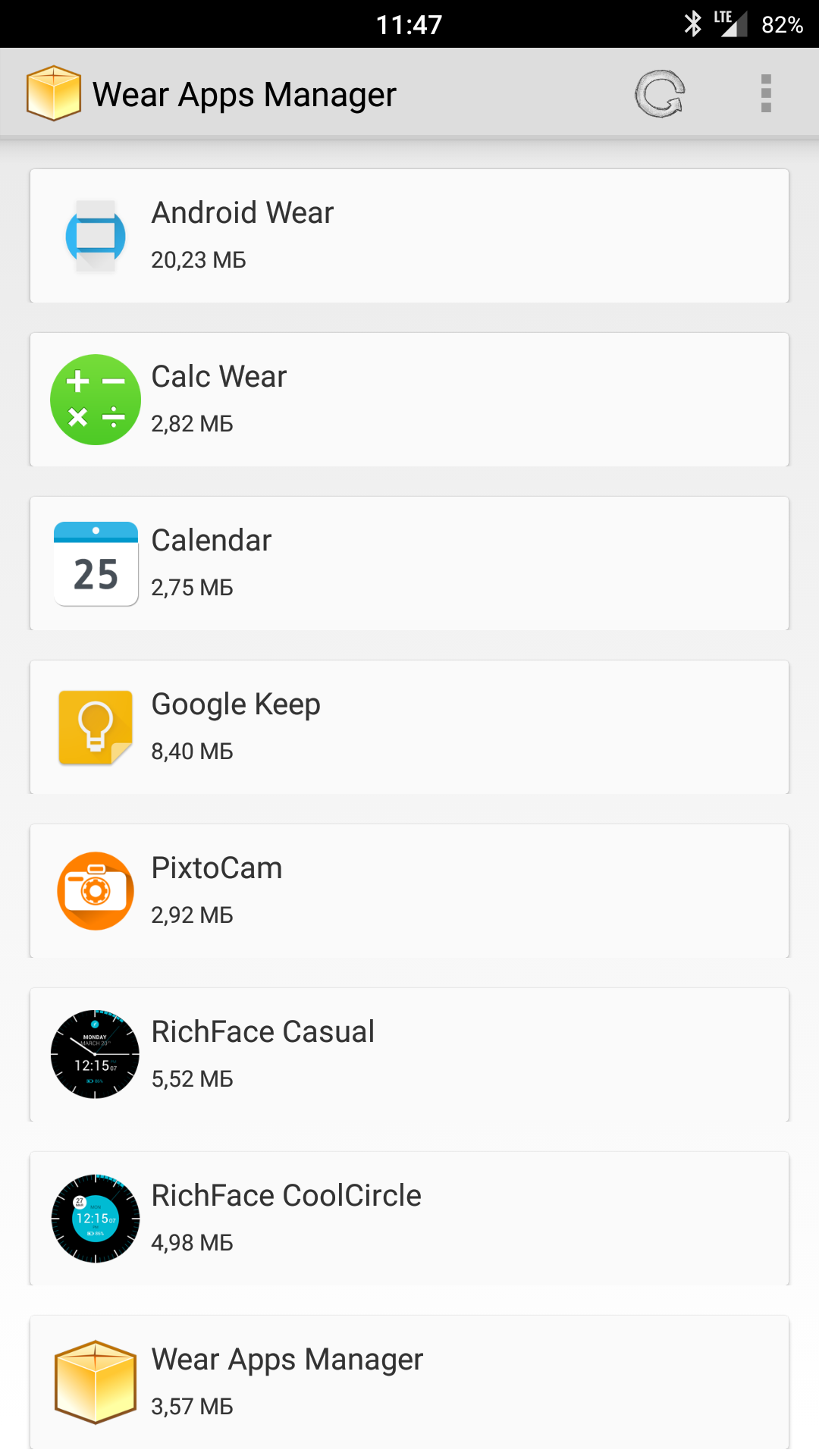View PixtoCam app details
The image size is (819, 1456).
pos(409,891)
